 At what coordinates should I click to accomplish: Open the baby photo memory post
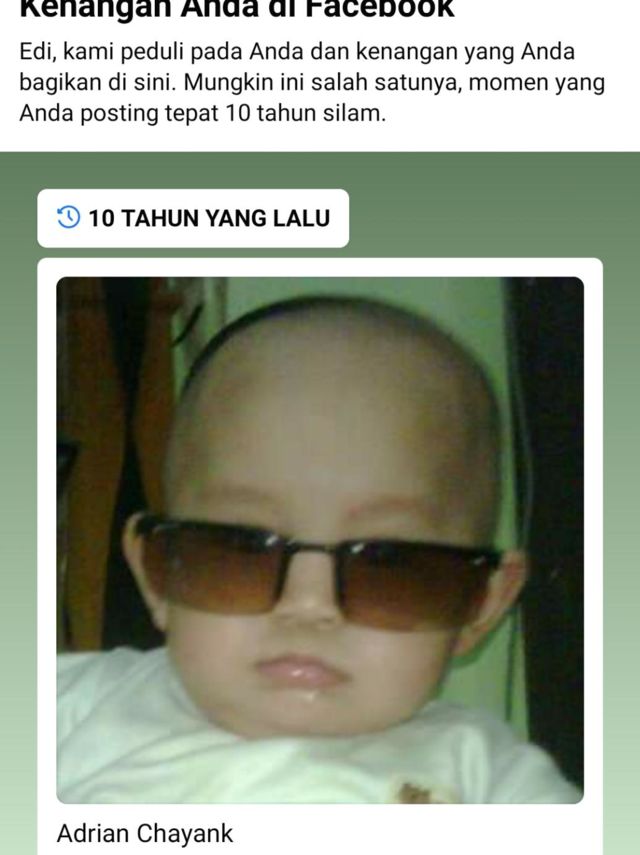(320, 540)
